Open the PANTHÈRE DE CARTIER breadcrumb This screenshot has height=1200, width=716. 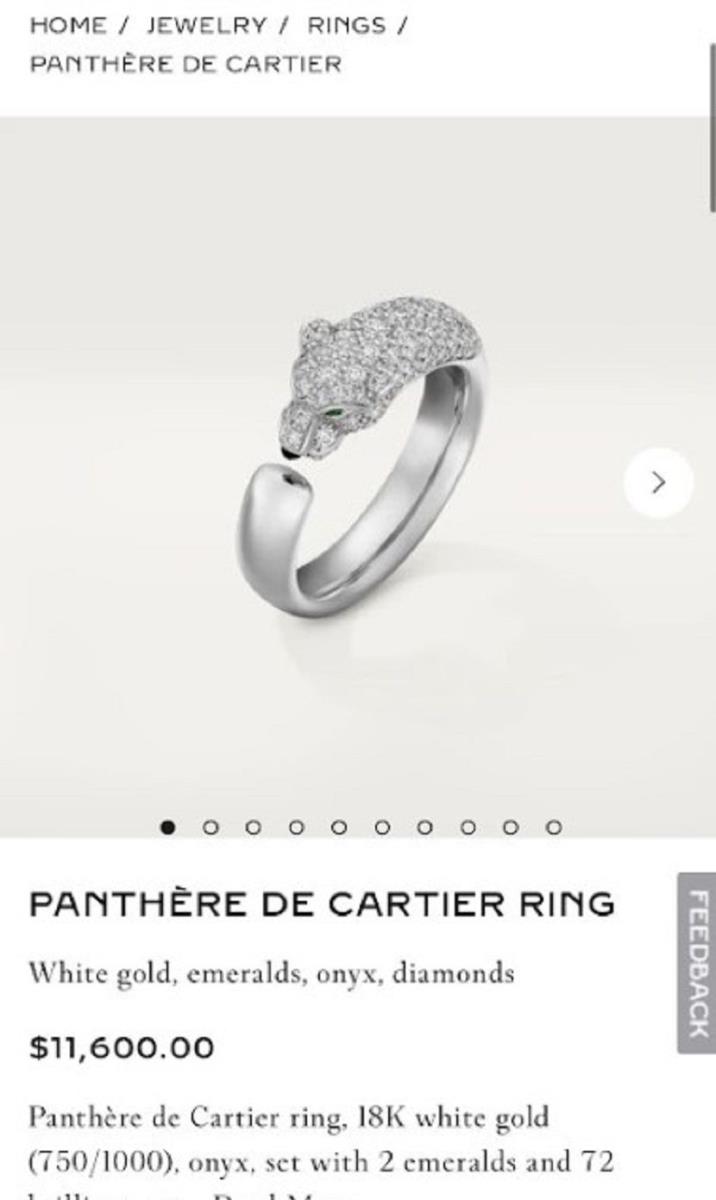tap(185, 64)
